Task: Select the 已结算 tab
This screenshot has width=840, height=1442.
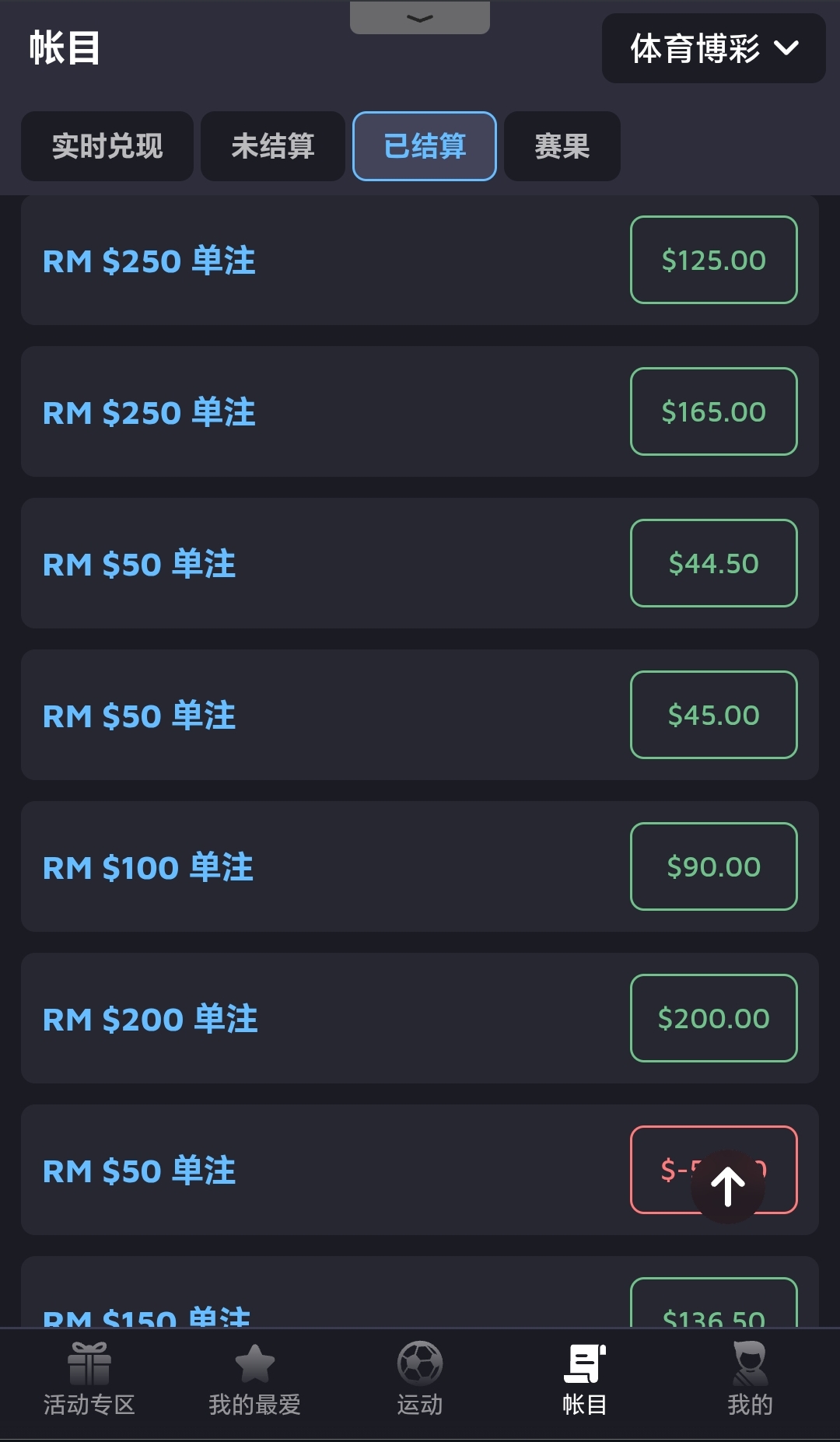Action: pyautogui.click(x=425, y=146)
